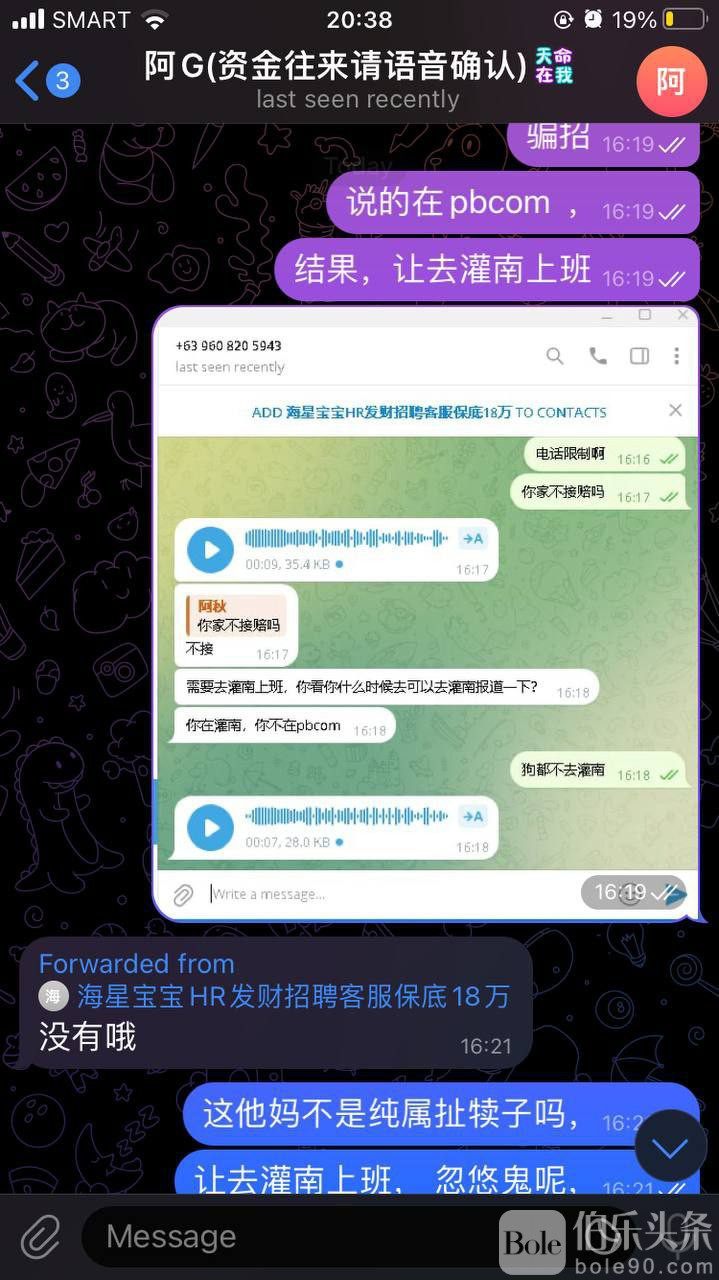719x1280 pixels.
Task: Open the shared screenshot image
Action: pyautogui.click(x=425, y=612)
